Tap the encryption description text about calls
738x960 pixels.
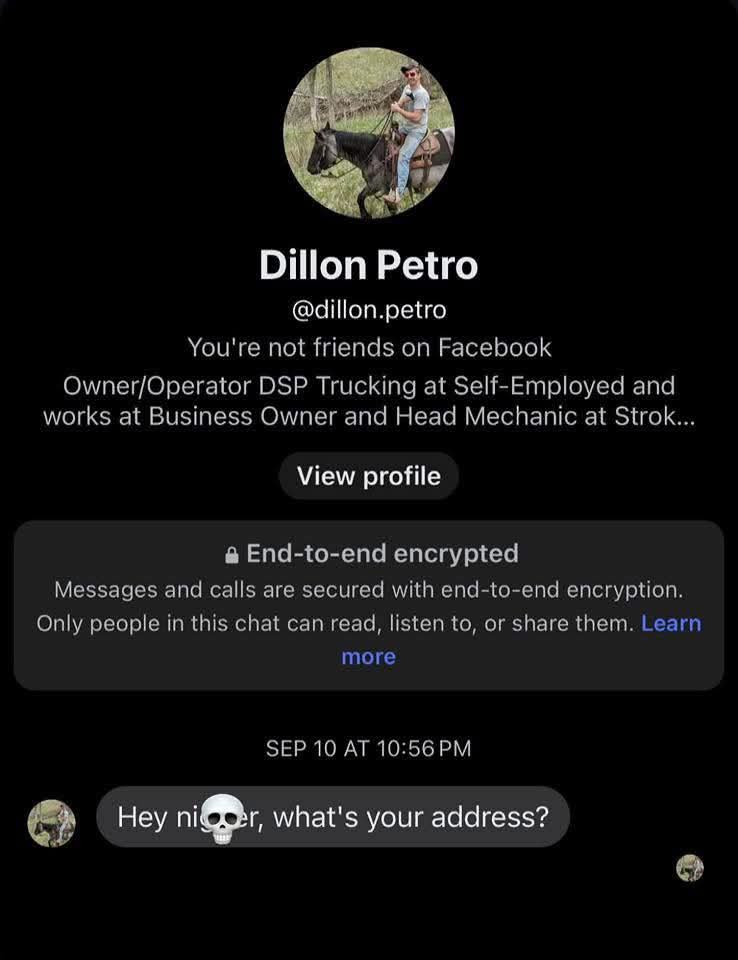click(368, 589)
